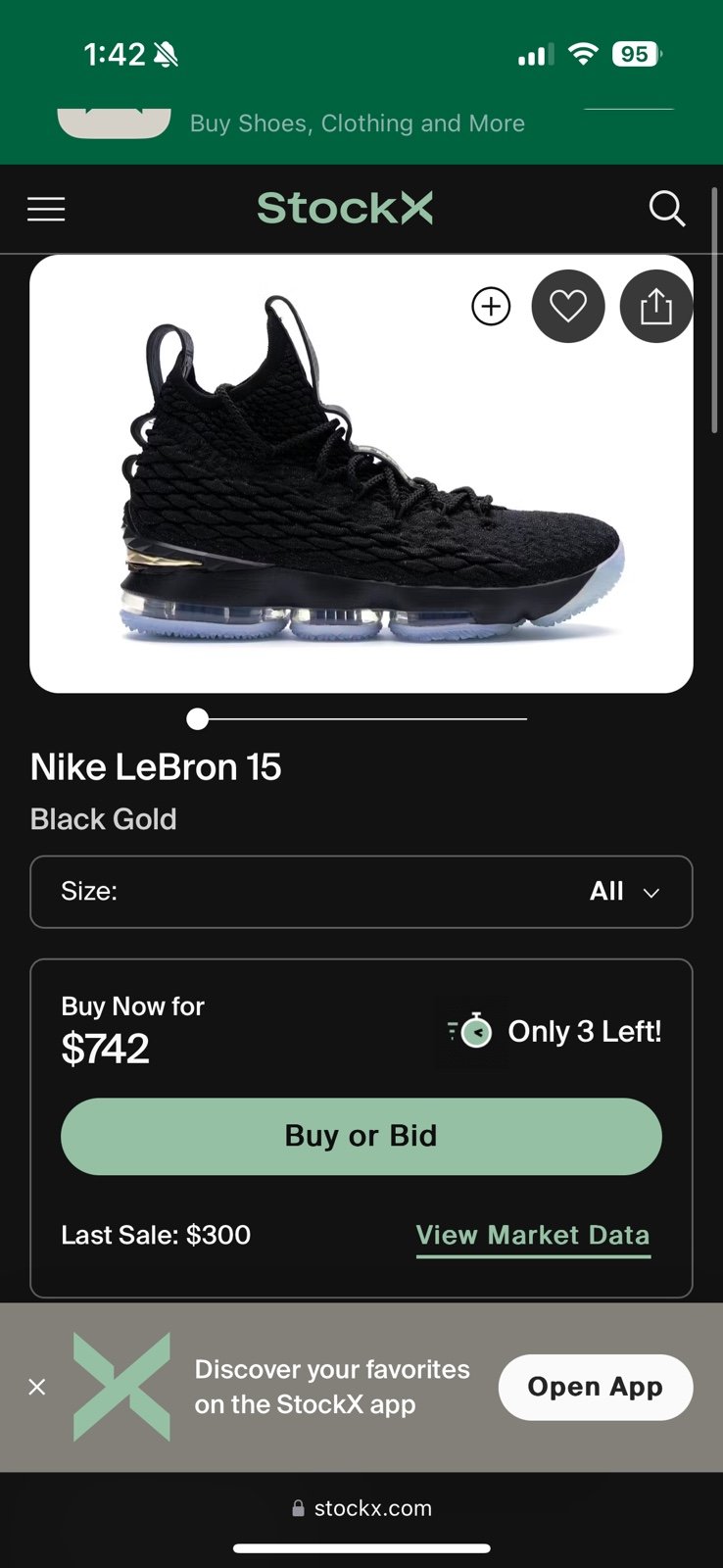Open the View Market Data link
The height and width of the screenshot is (1568, 723).
pyautogui.click(x=533, y=1235)
